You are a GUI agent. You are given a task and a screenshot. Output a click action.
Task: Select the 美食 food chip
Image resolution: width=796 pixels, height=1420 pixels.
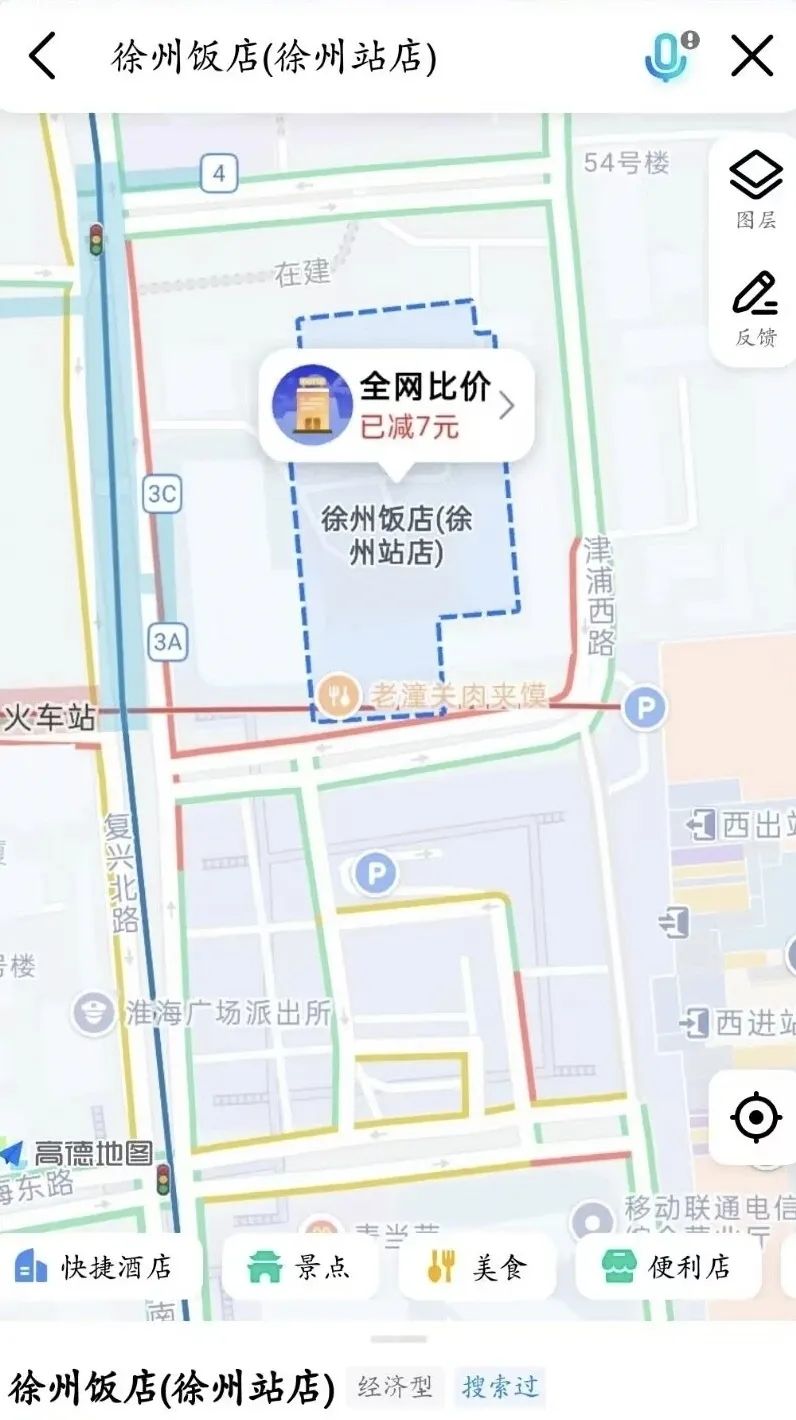tap(477, 1267)
